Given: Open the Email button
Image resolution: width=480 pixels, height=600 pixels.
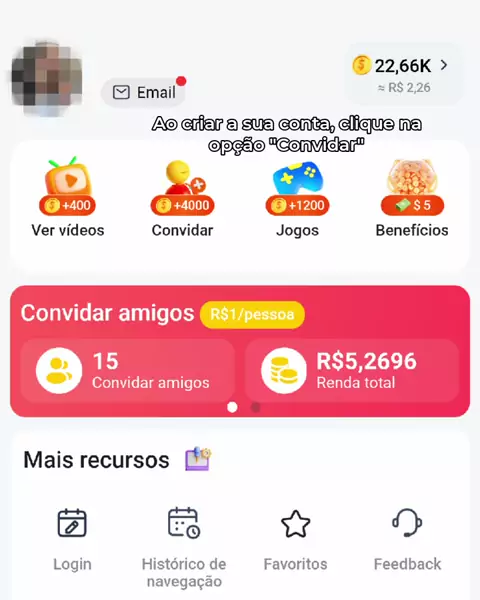Looking at the screenshot, I should [x=143, y=92].
